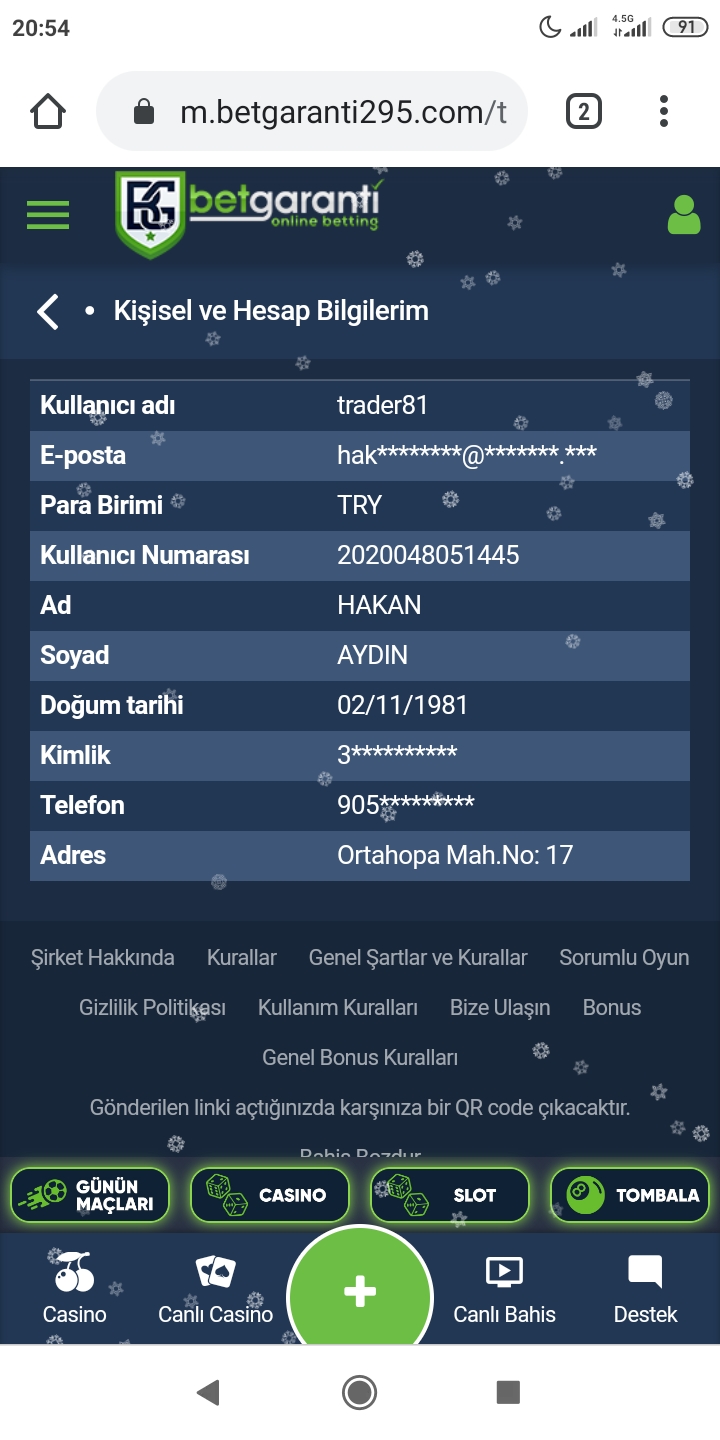Screen dimensions: 720x1440
Task: Open the Sorumlu Oyun link
Action: click(624, 958)
